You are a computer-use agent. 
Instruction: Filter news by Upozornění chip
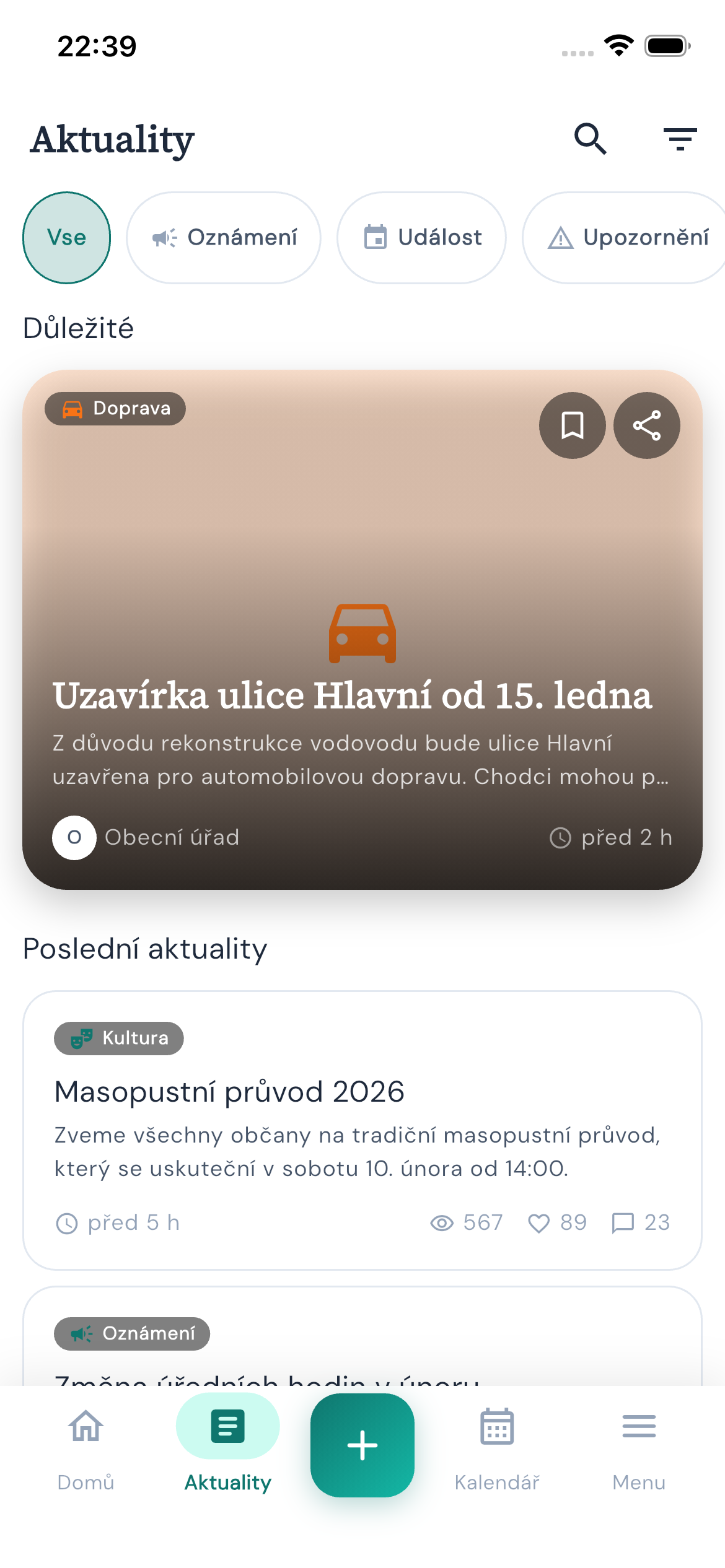click(x=627, y=238)
